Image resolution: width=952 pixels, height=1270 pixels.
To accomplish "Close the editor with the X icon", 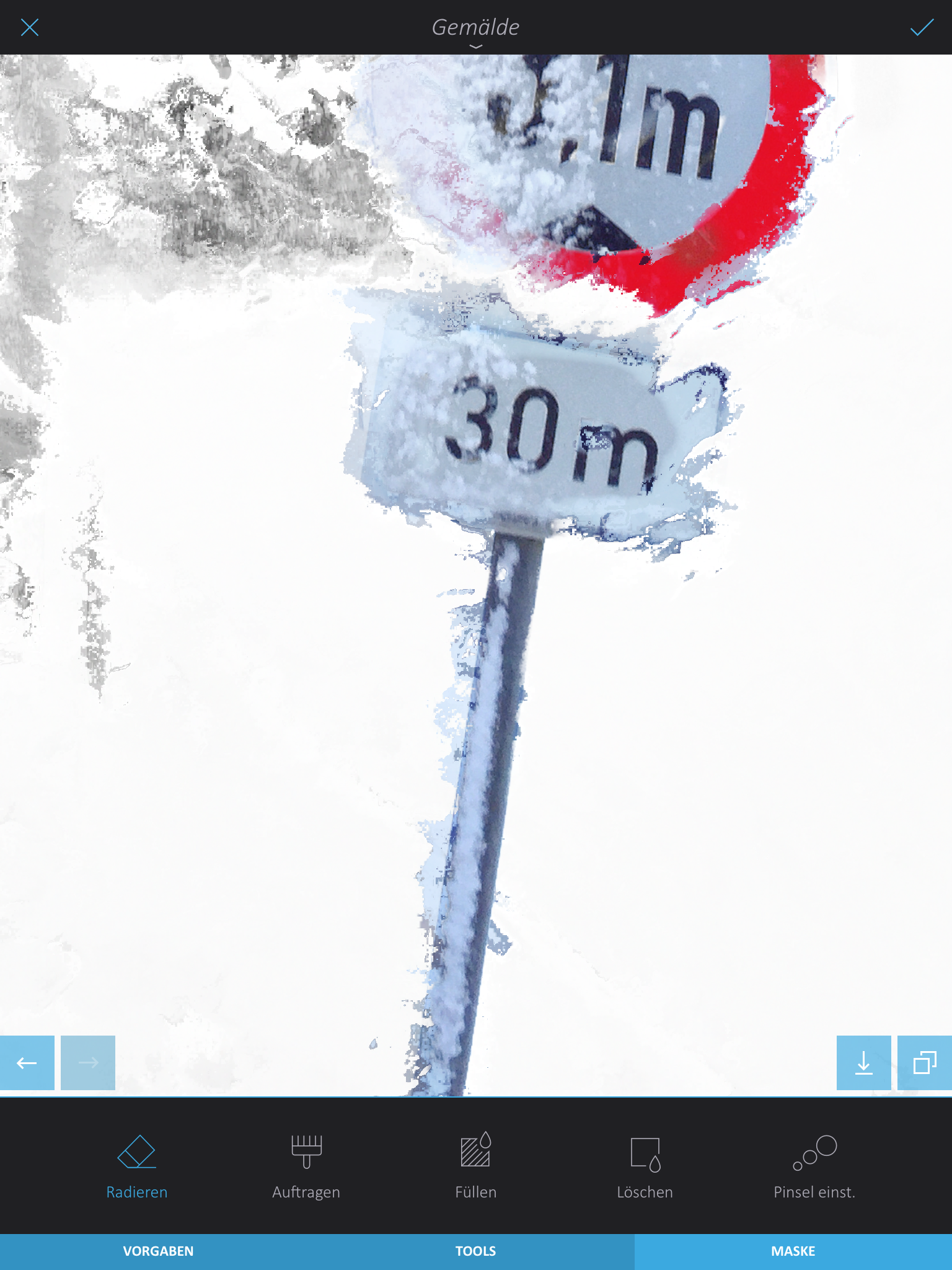I will pyautogui.click(x=29, y=27).
